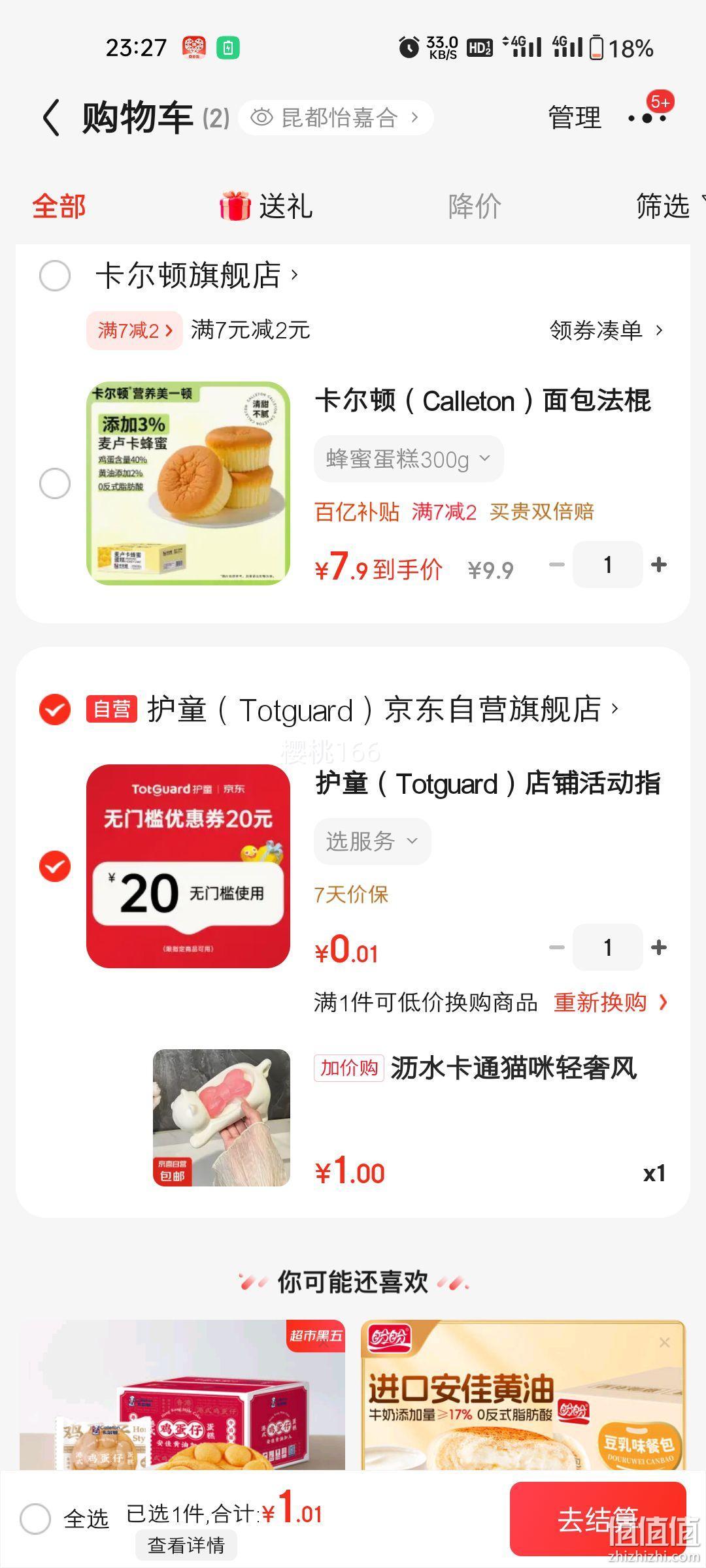Image resolution: width=706 pixels, height=1568 pixels.
Task: Open the three-dot more menu
Action: click(x=647, y=118)
